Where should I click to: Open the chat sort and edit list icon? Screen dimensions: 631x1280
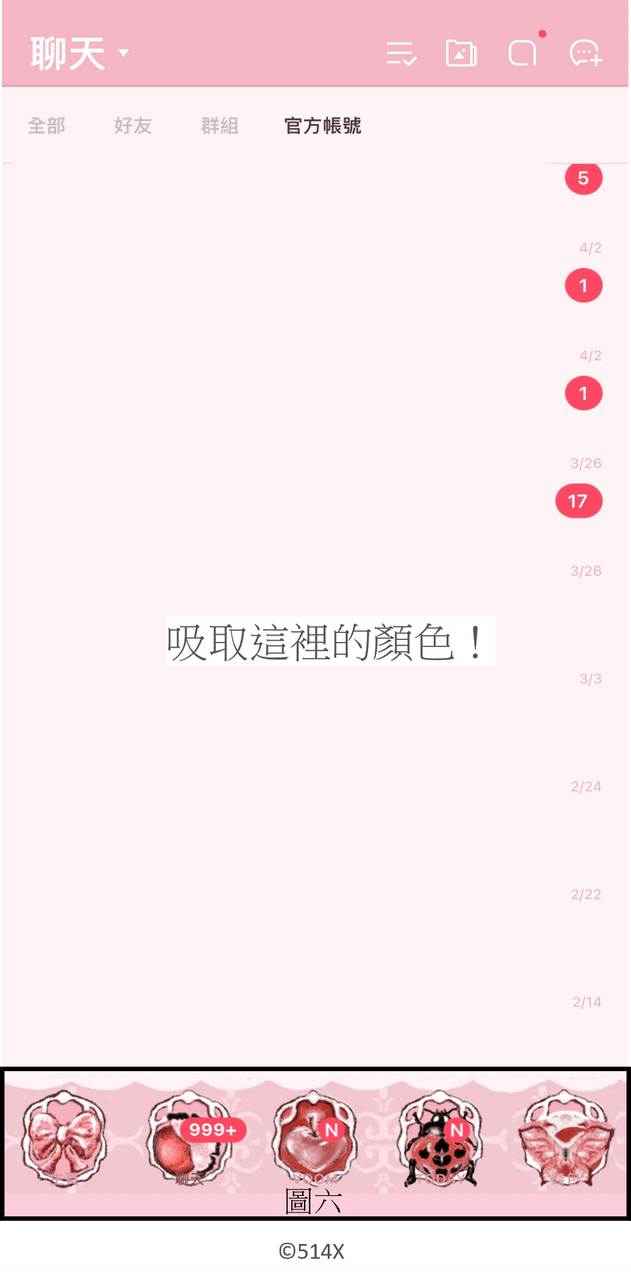[402, 54]
